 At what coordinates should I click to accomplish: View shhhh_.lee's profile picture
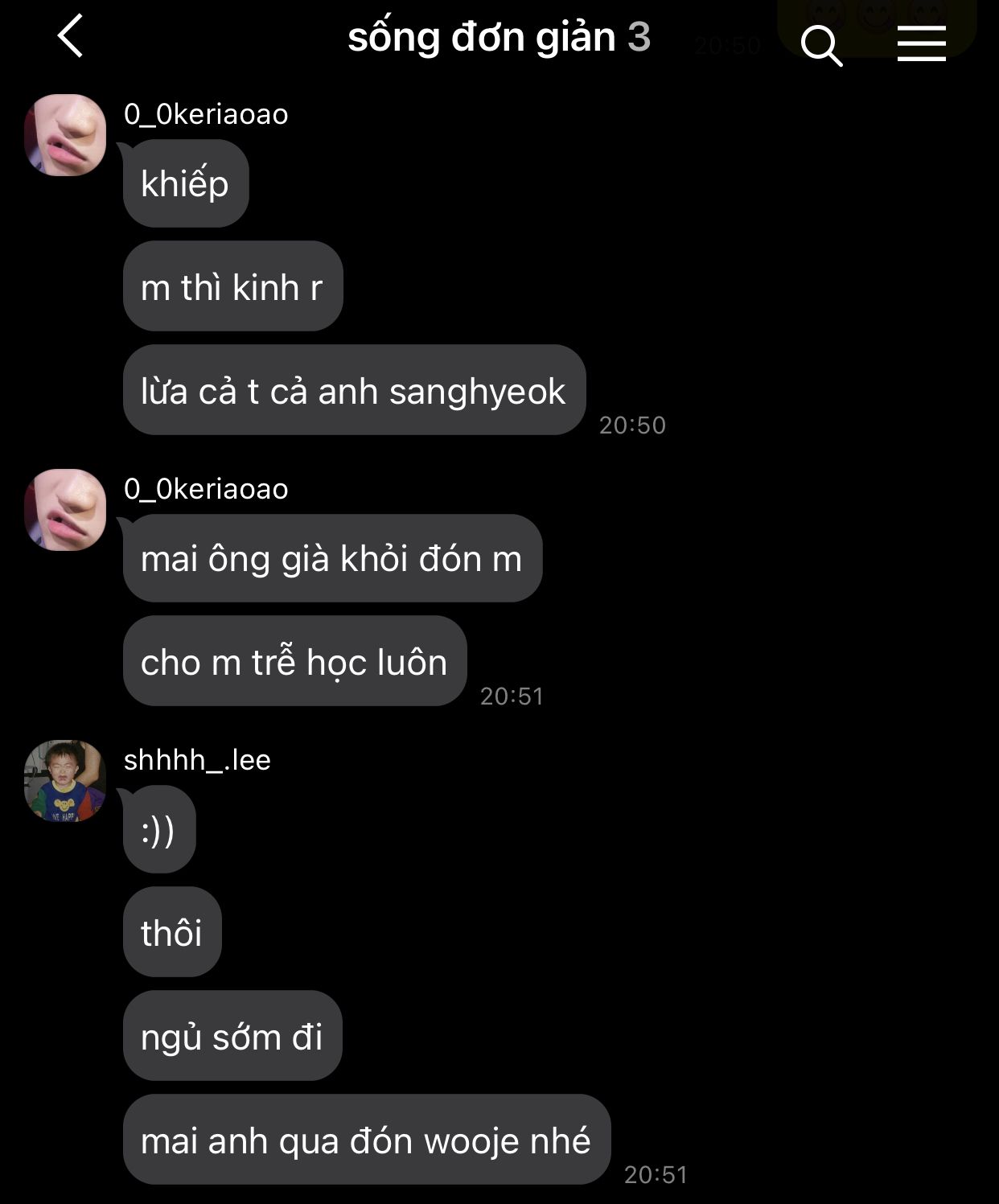click(x=65, y=781)
